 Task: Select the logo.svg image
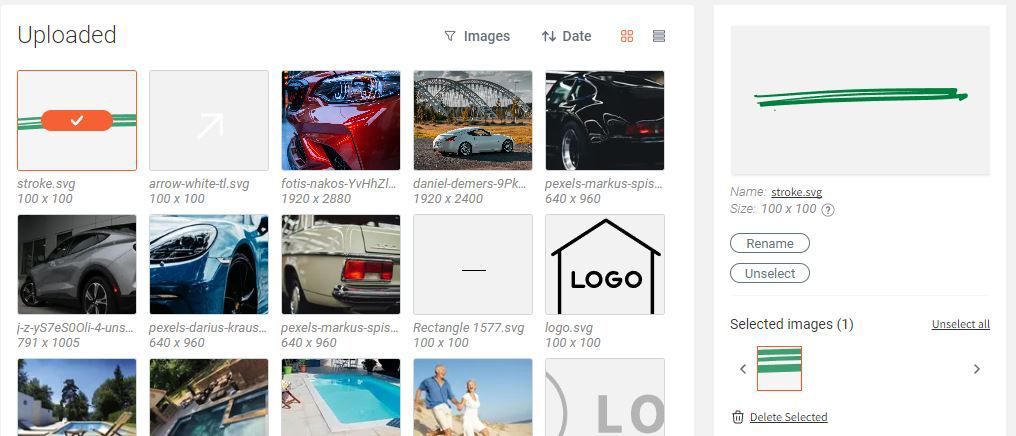(x=605, y=264)
